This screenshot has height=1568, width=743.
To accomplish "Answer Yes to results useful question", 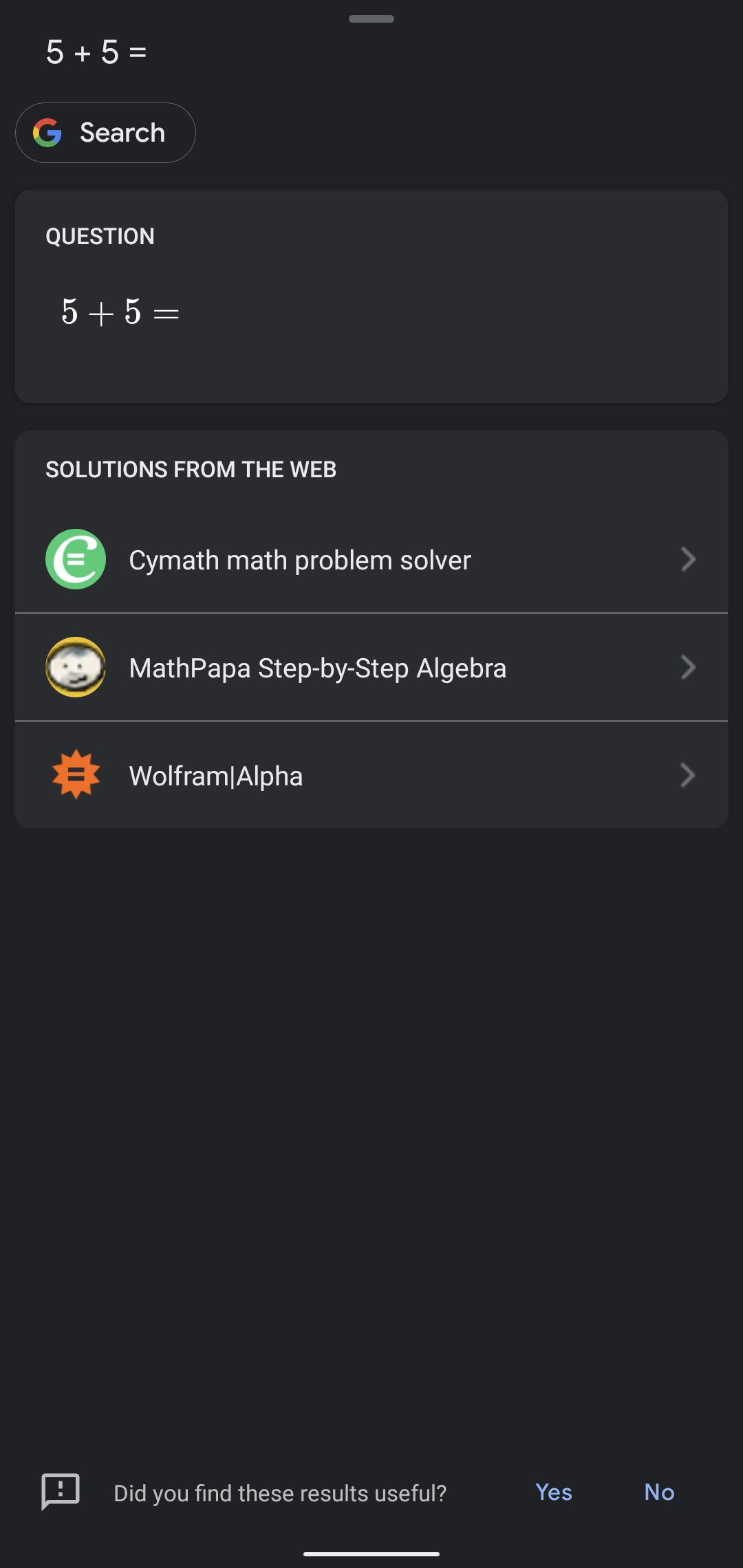I will tap(554, 1492).
